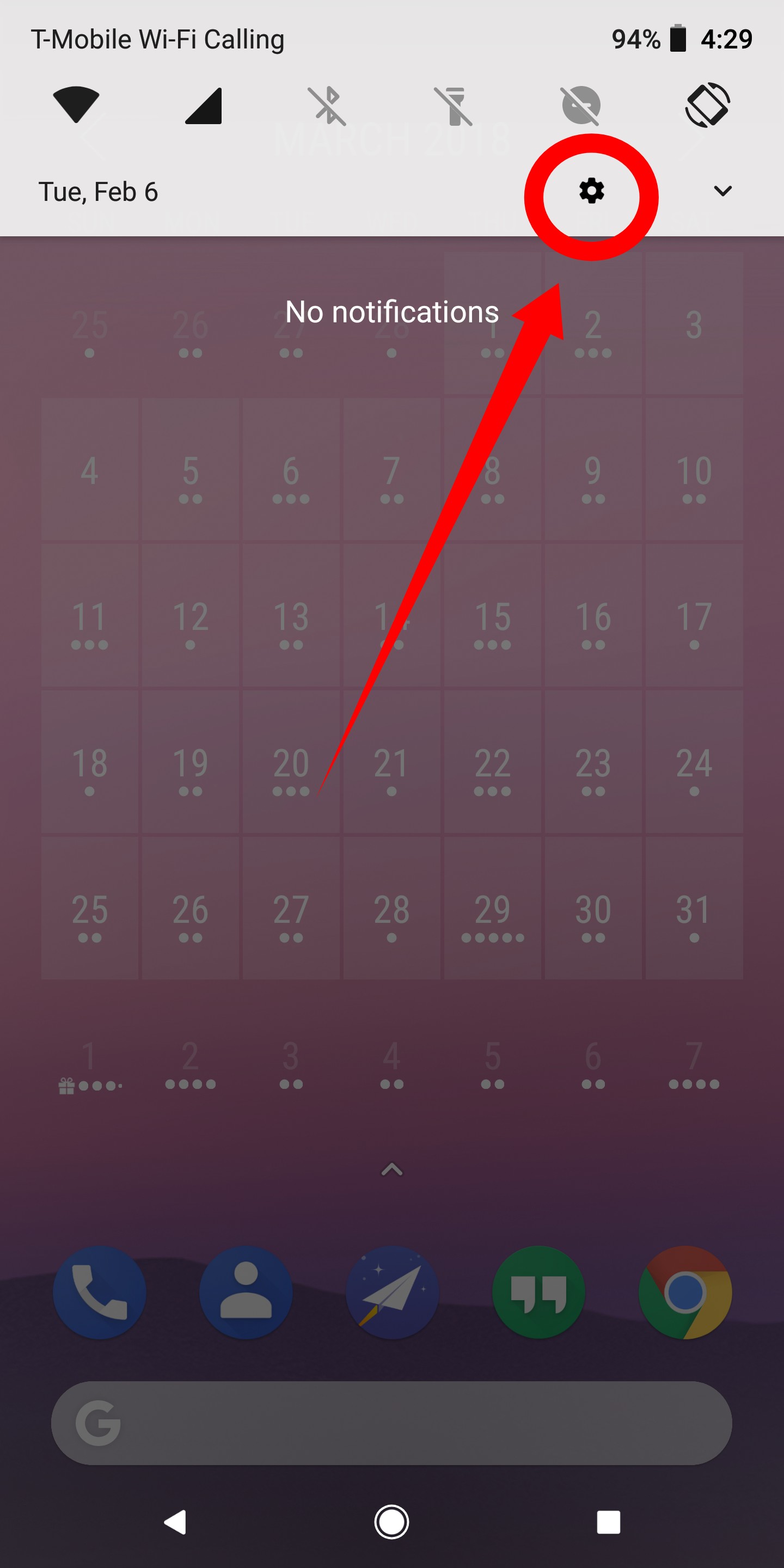The height and width of the screenshot is (1568, 784).
Task: Toggle the auto-rotate quick setting
Action: pos(707,105)
